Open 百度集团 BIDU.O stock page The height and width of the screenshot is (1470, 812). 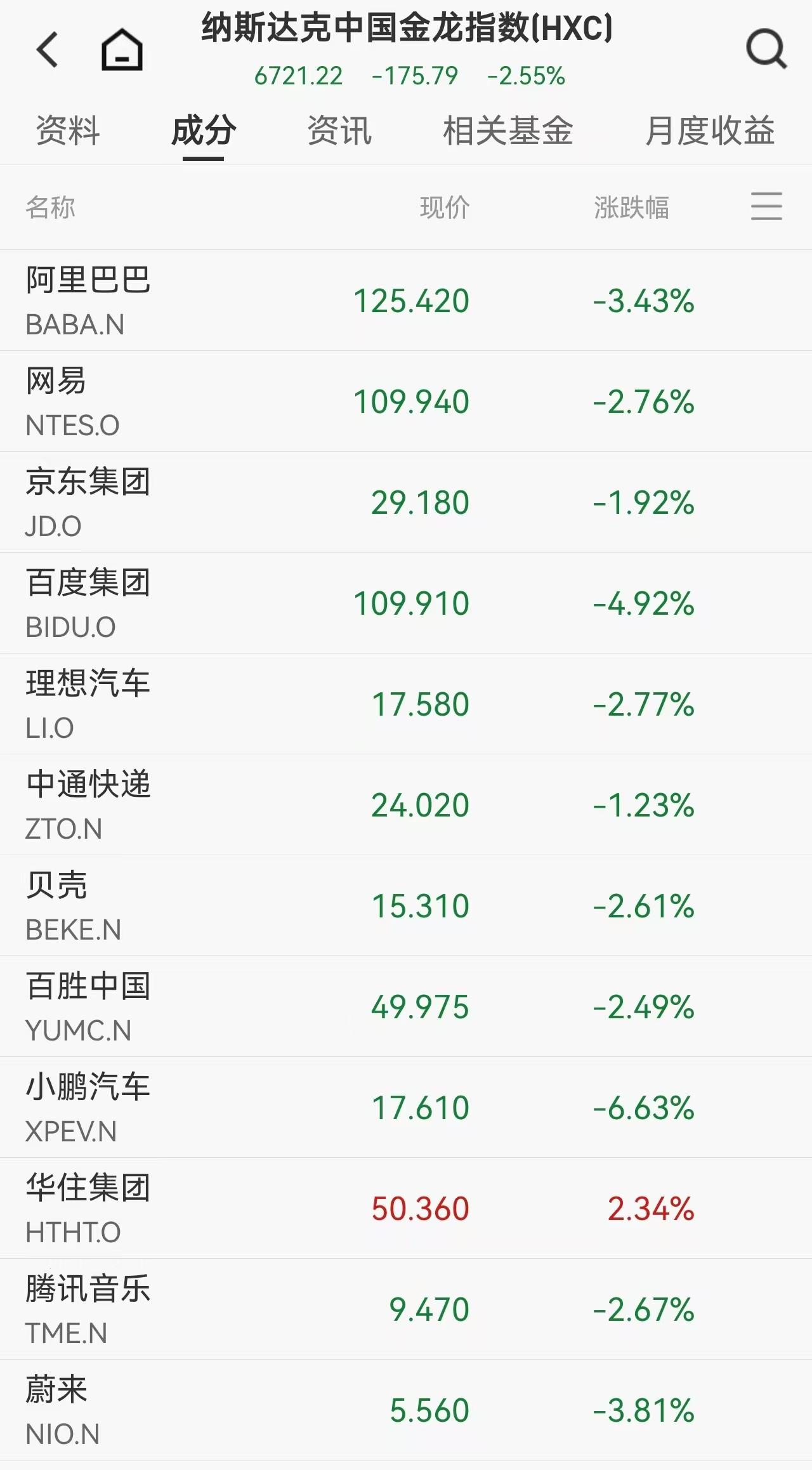pos(406,603)
